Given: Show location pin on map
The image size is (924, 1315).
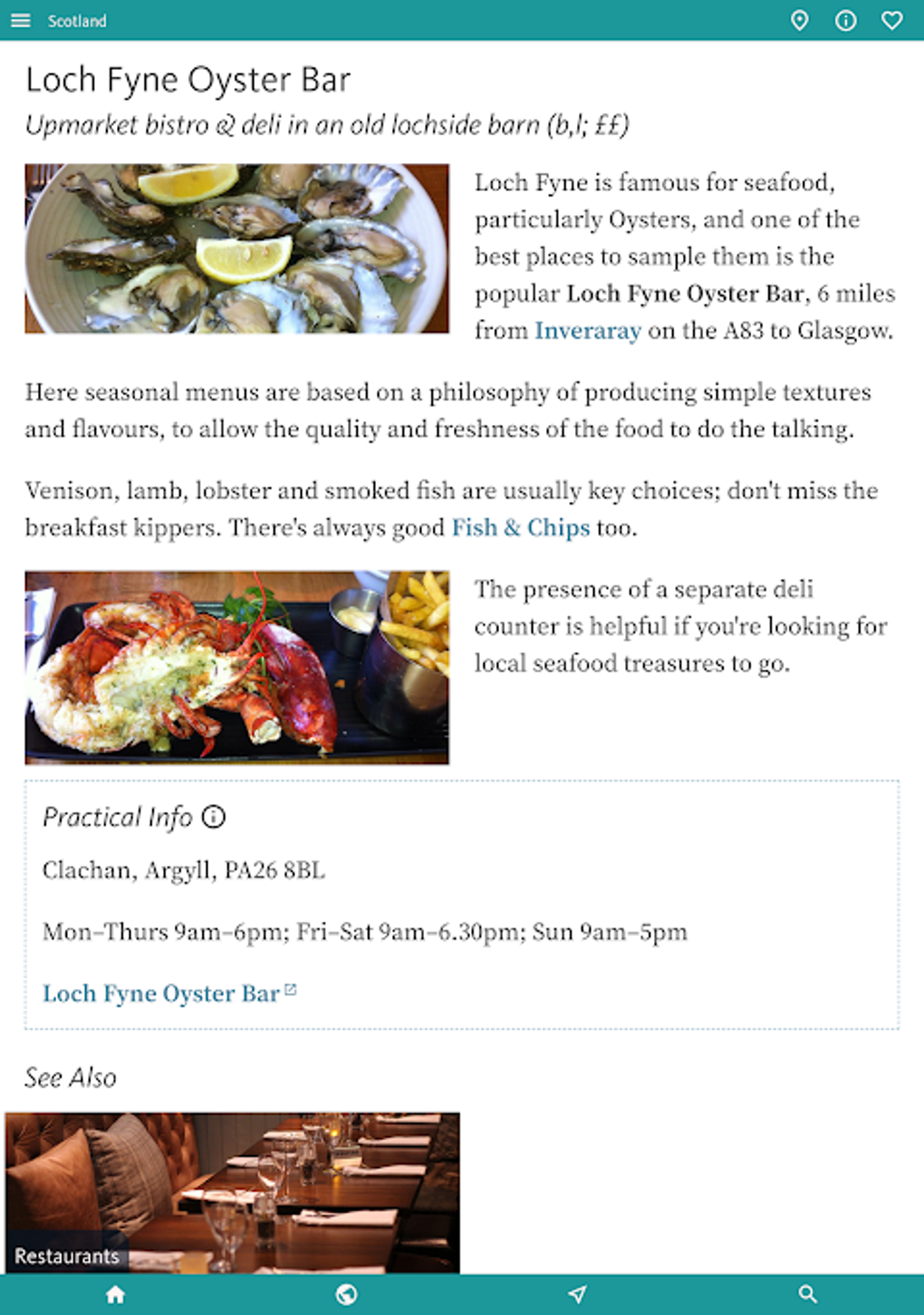Looking at the screenshot, I should click(x=799, y=20).
